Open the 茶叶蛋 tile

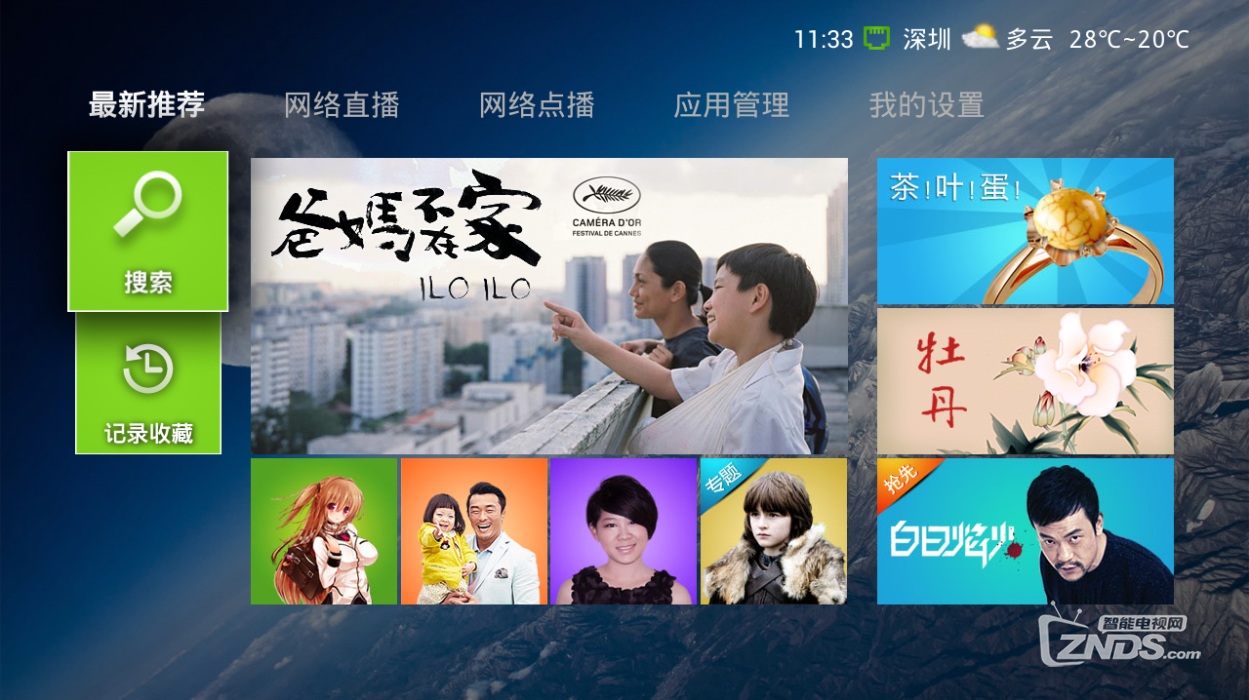1025,231
